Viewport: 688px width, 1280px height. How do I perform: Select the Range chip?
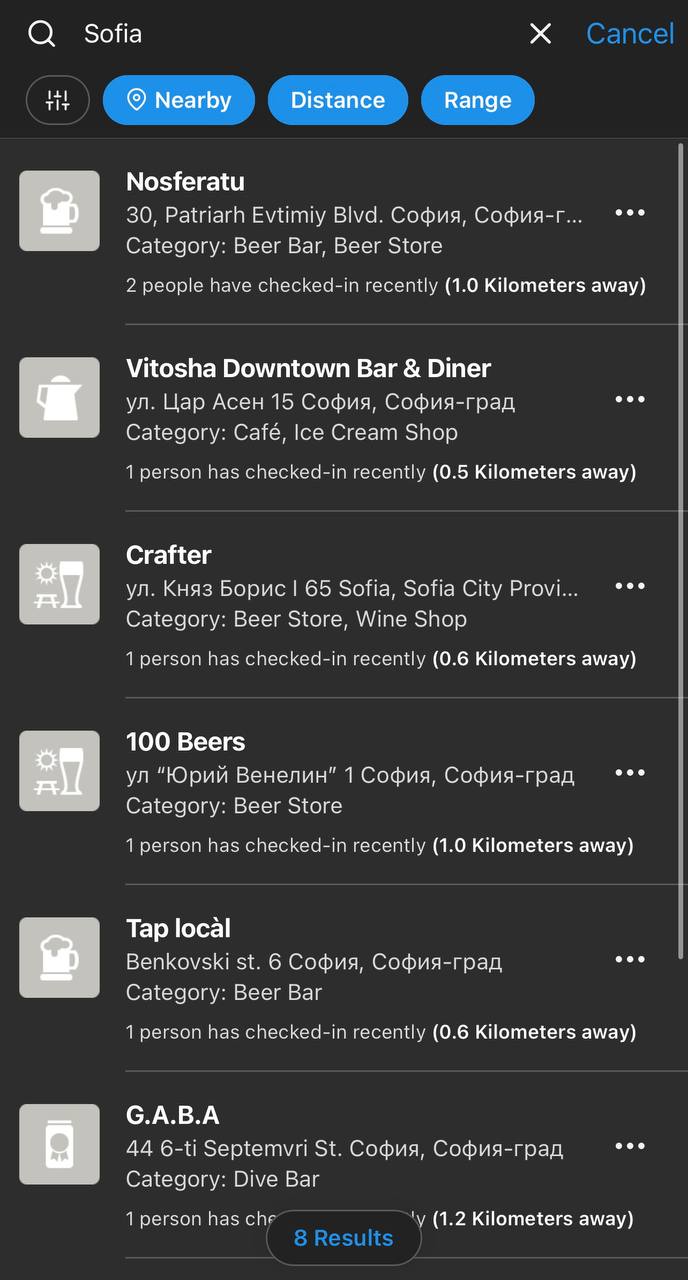(478, 100)
